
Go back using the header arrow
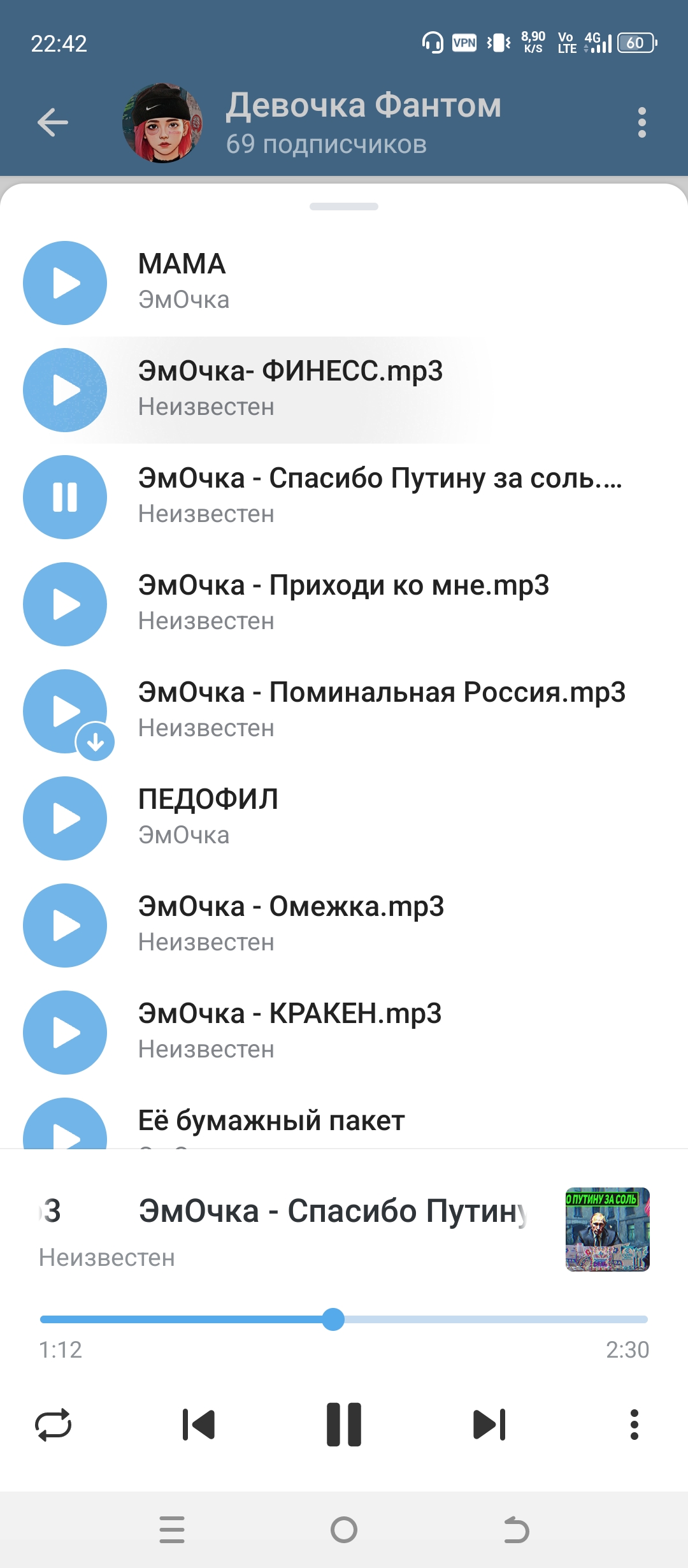click(x=53, y=122)
